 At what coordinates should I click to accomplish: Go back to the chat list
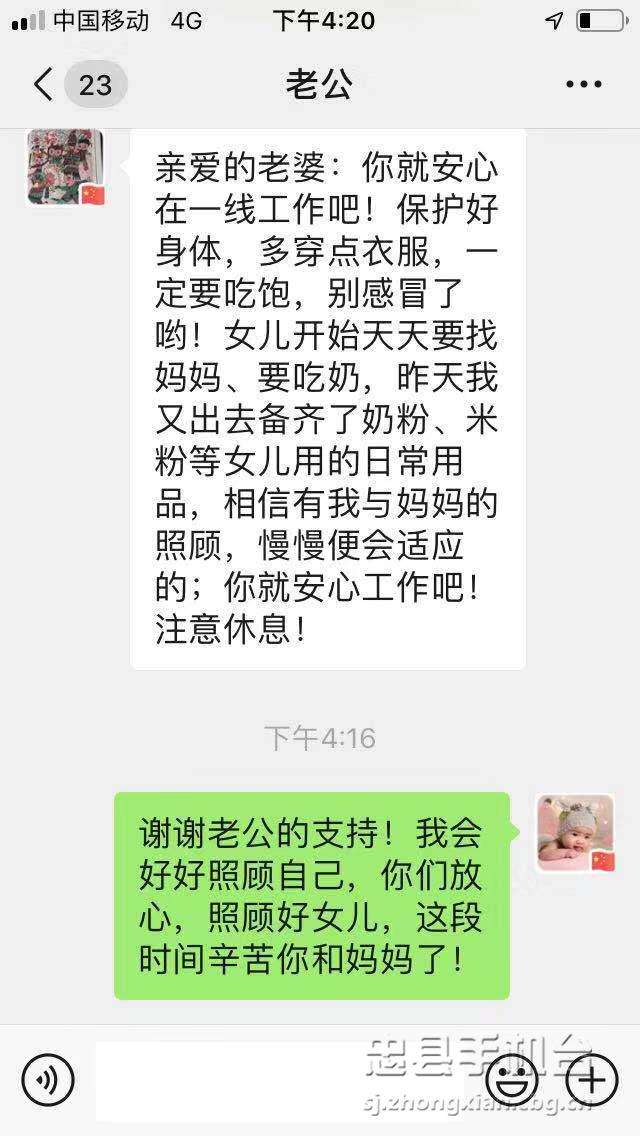[x=43, y=84]
